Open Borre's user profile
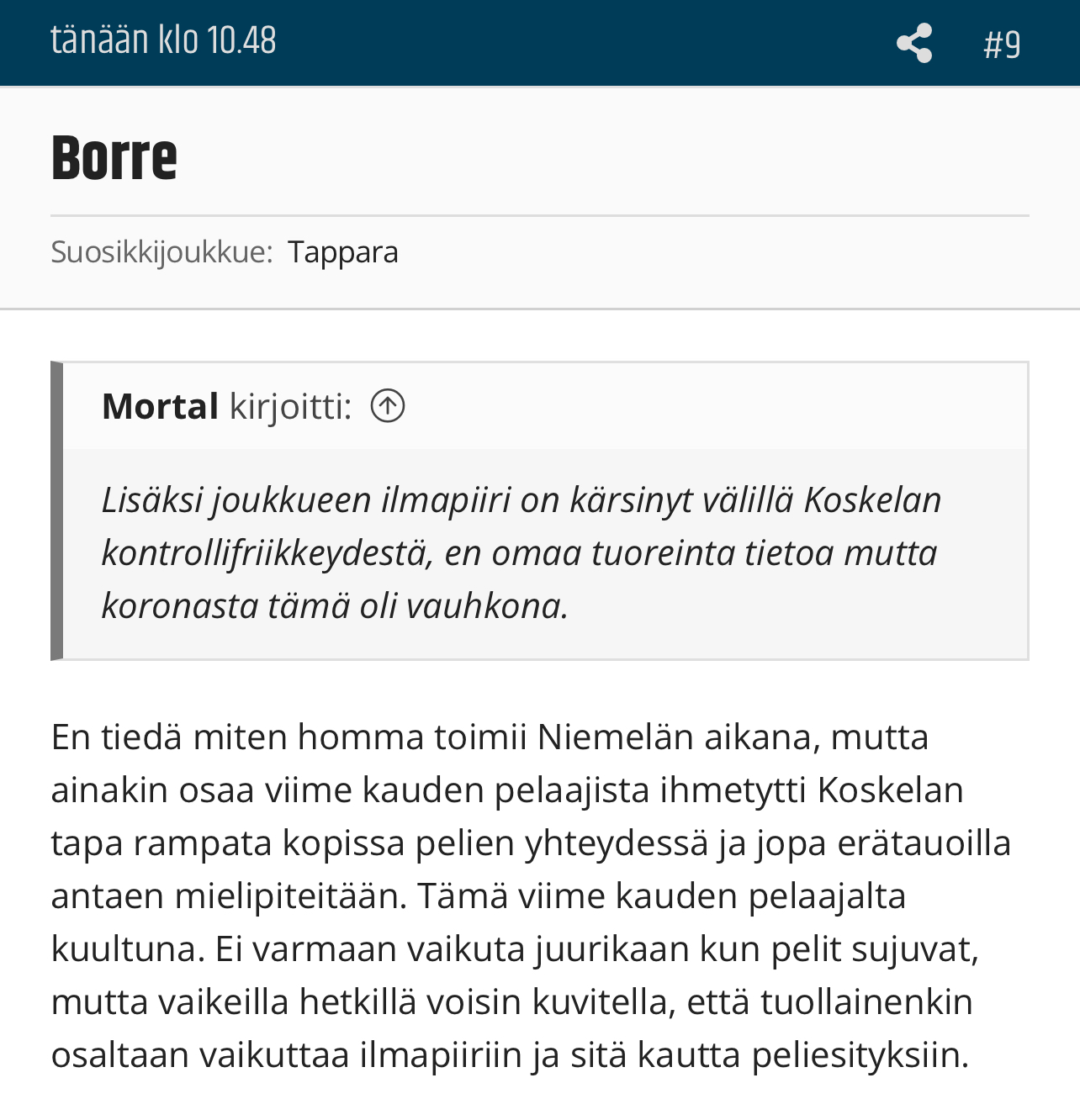Viewport: 1080px width, 1120px height. pos(114,157)
